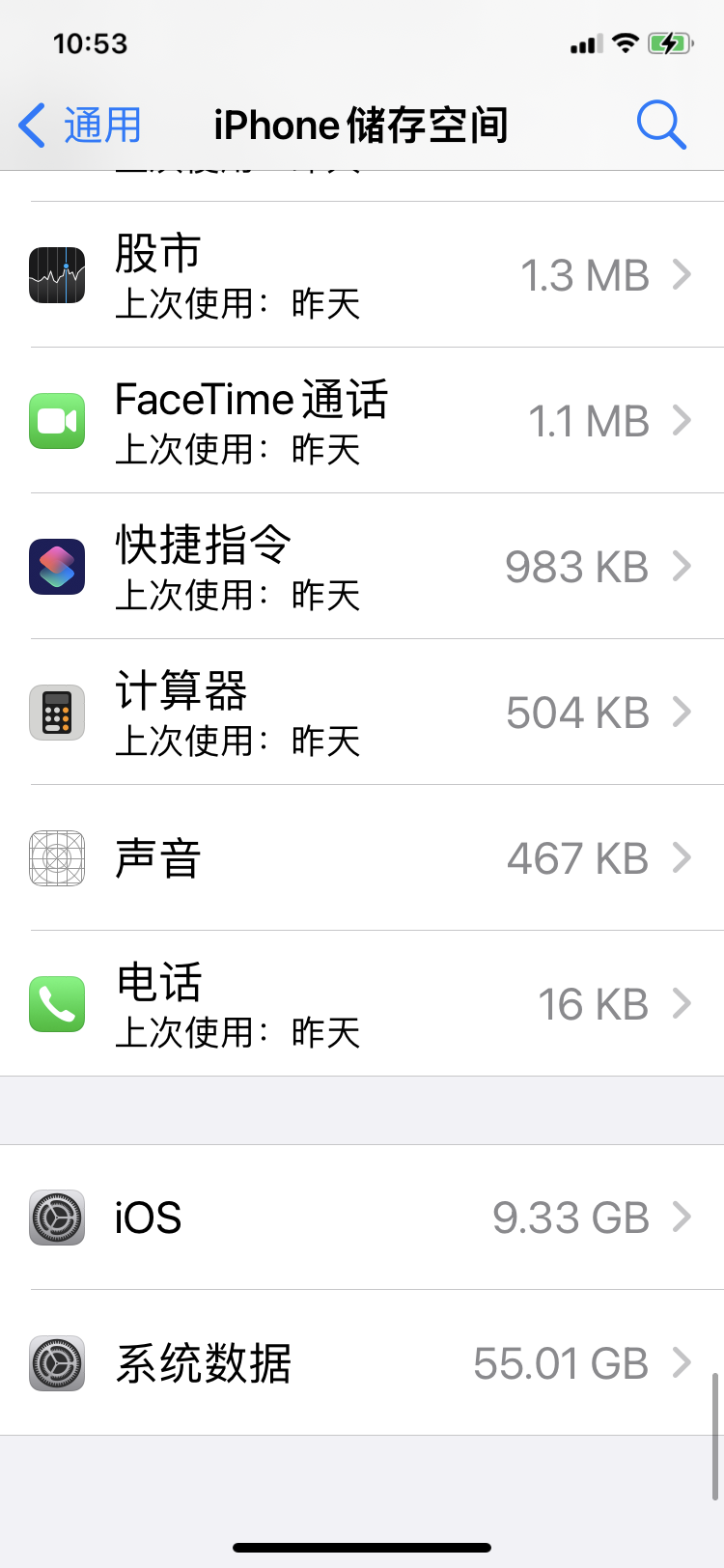Open 系统数据 storage details
This screenshot has height=1568, width=724.
tap(362, 1363)
